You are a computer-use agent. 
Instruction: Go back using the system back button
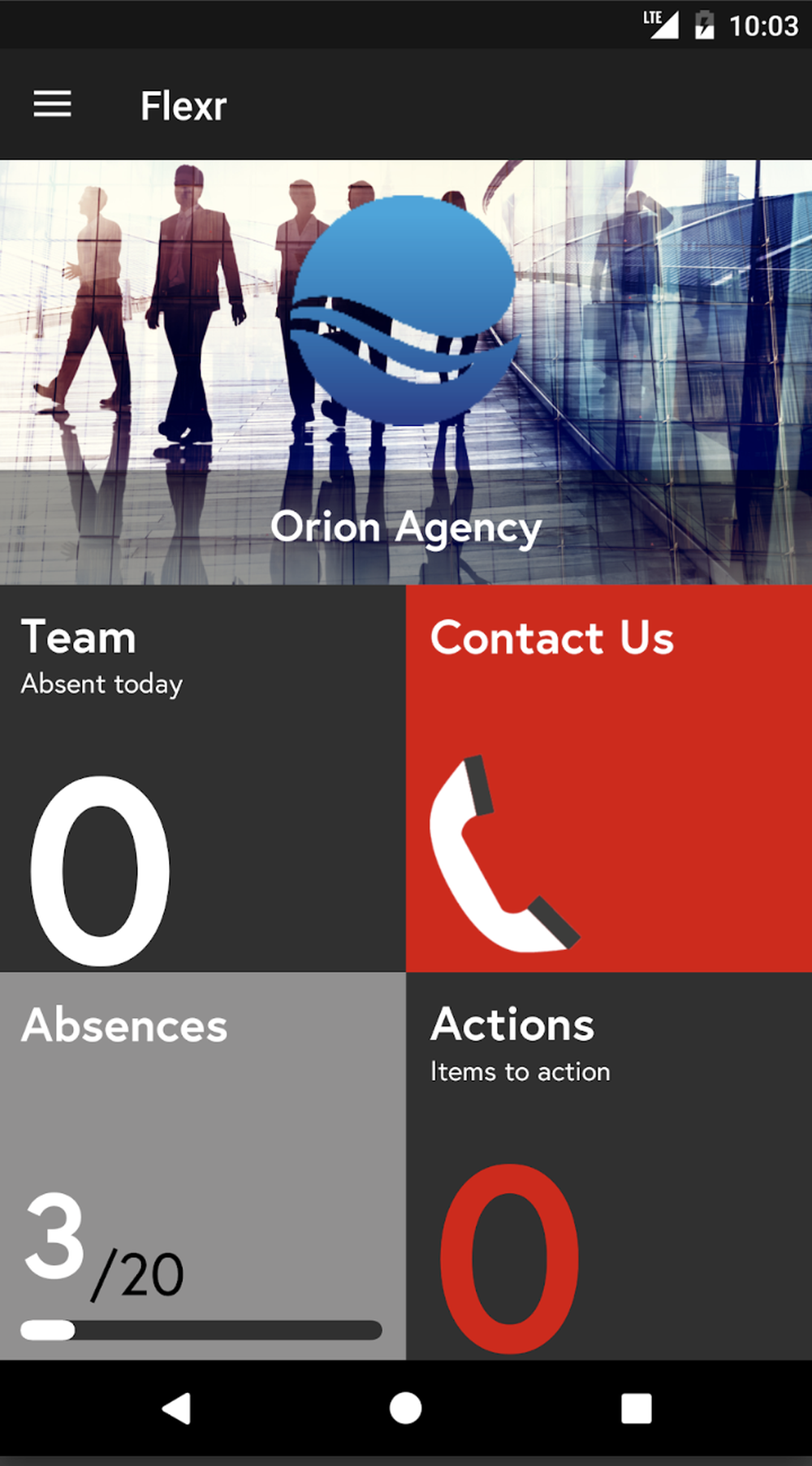click(176, 1408)
